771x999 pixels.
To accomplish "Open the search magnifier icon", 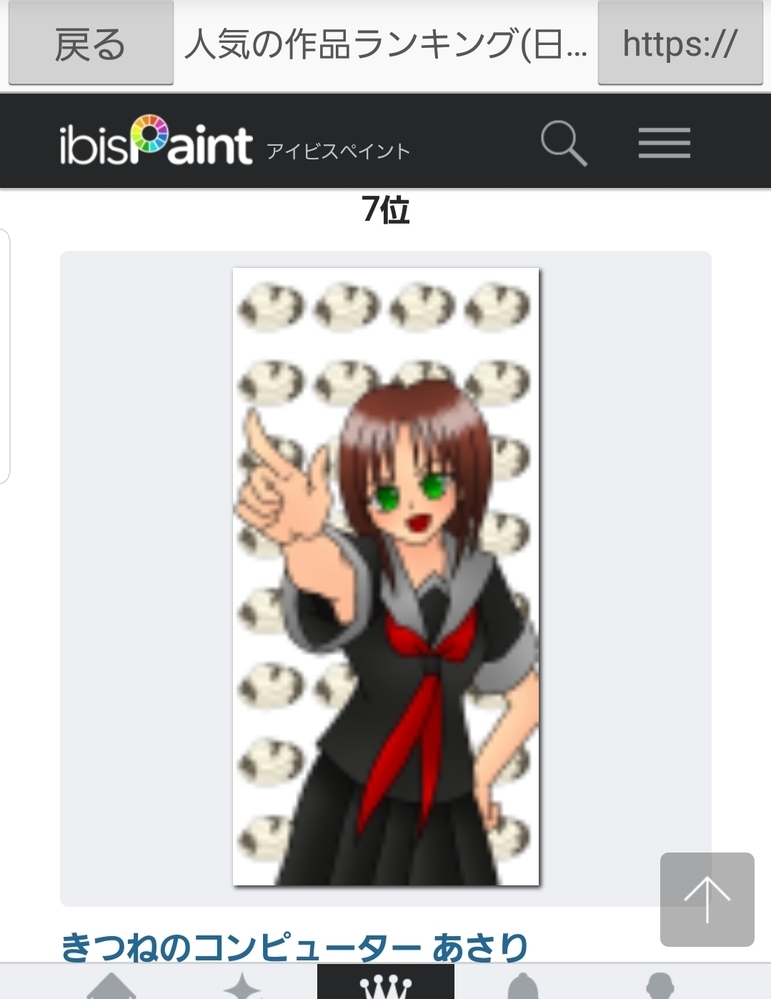I will pos(563,142).
